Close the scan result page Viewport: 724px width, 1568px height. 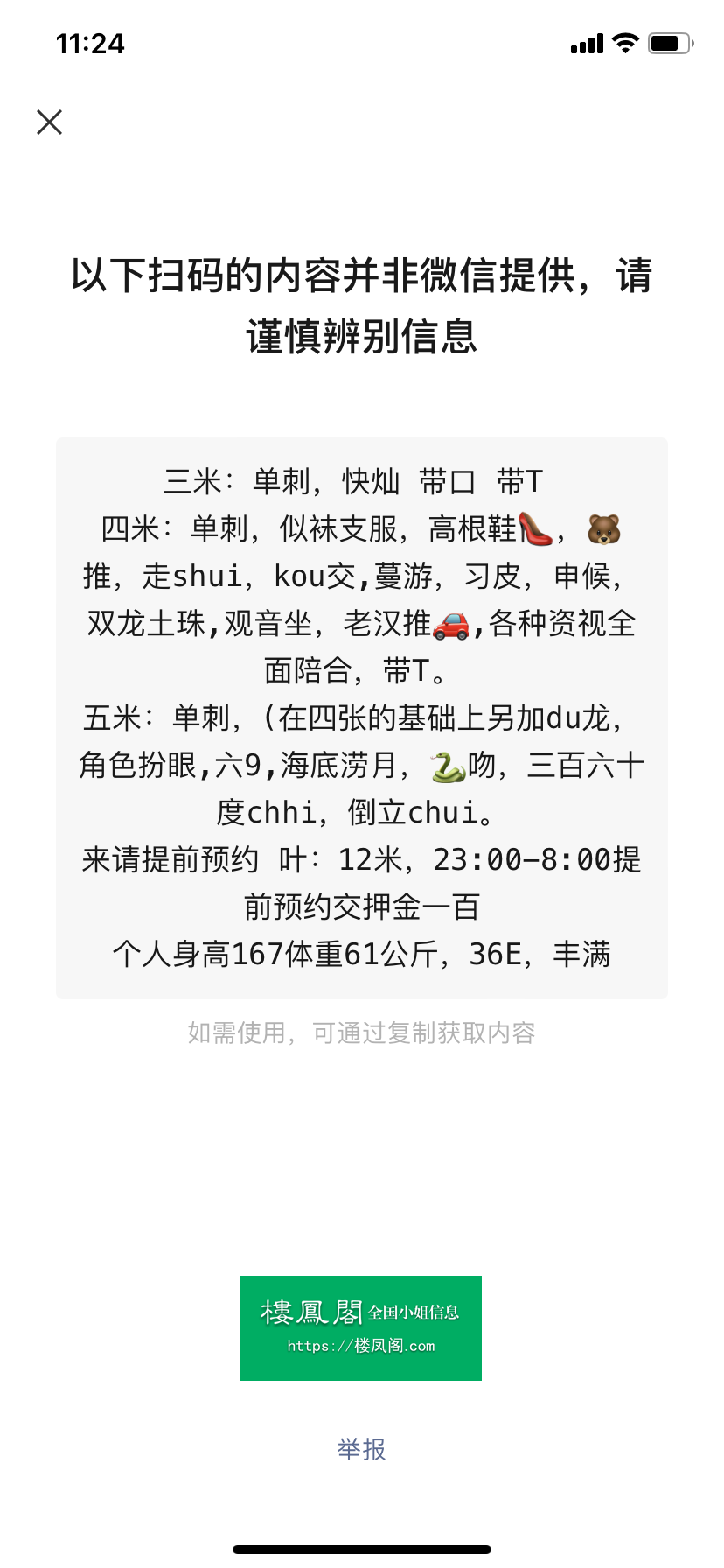tap(50, 122)
